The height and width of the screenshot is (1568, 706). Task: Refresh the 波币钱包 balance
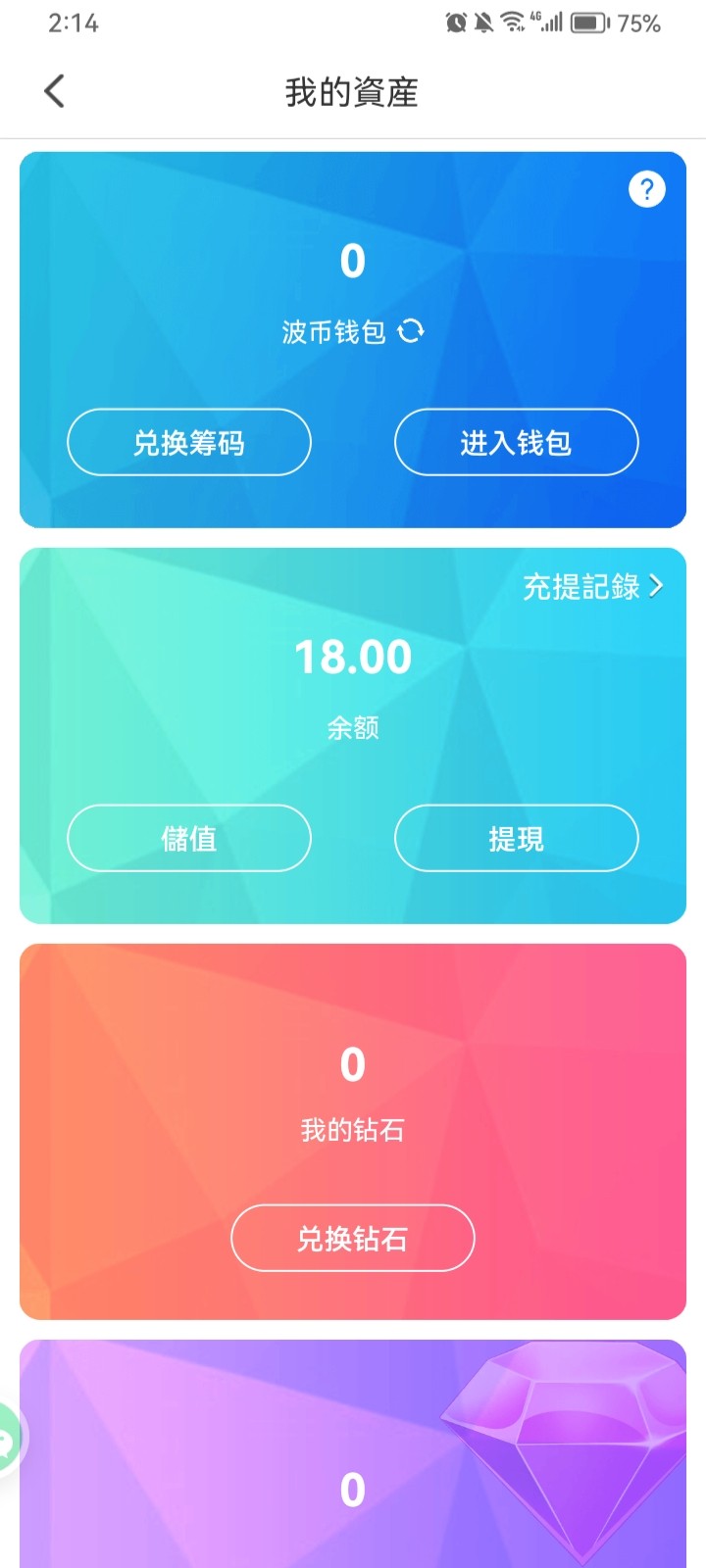coord(411,332)
